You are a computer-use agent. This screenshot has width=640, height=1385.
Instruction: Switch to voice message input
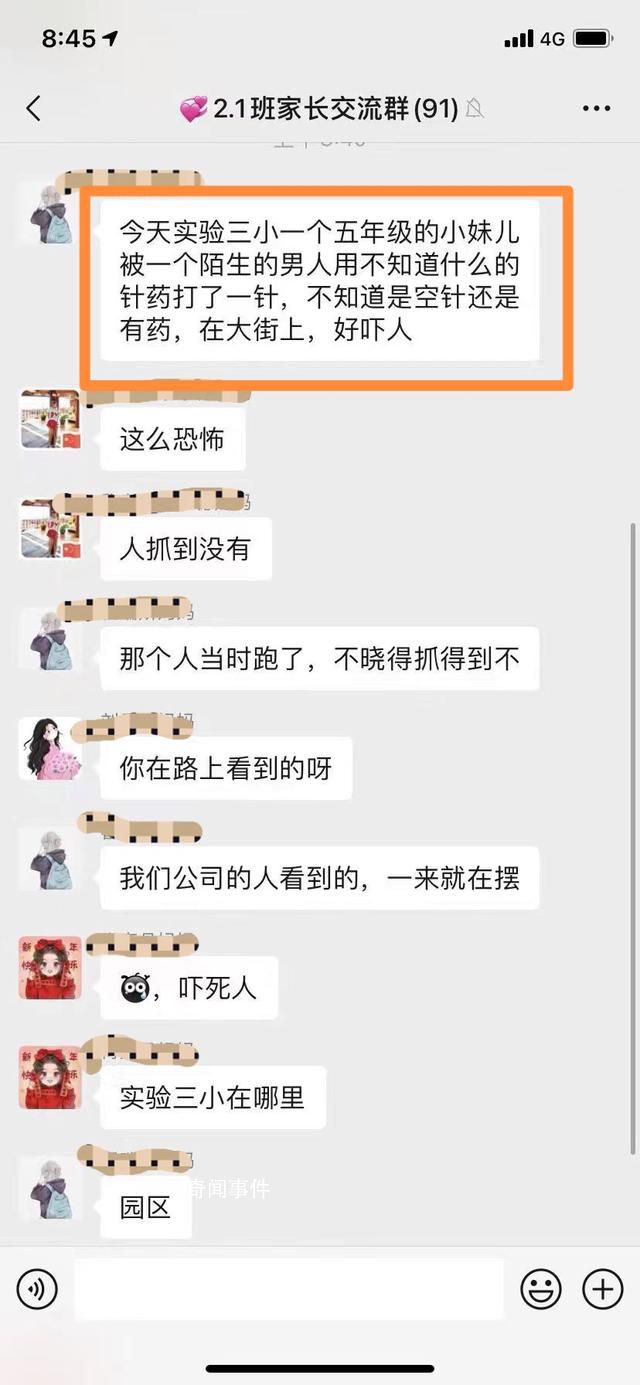click(37, 1290)
